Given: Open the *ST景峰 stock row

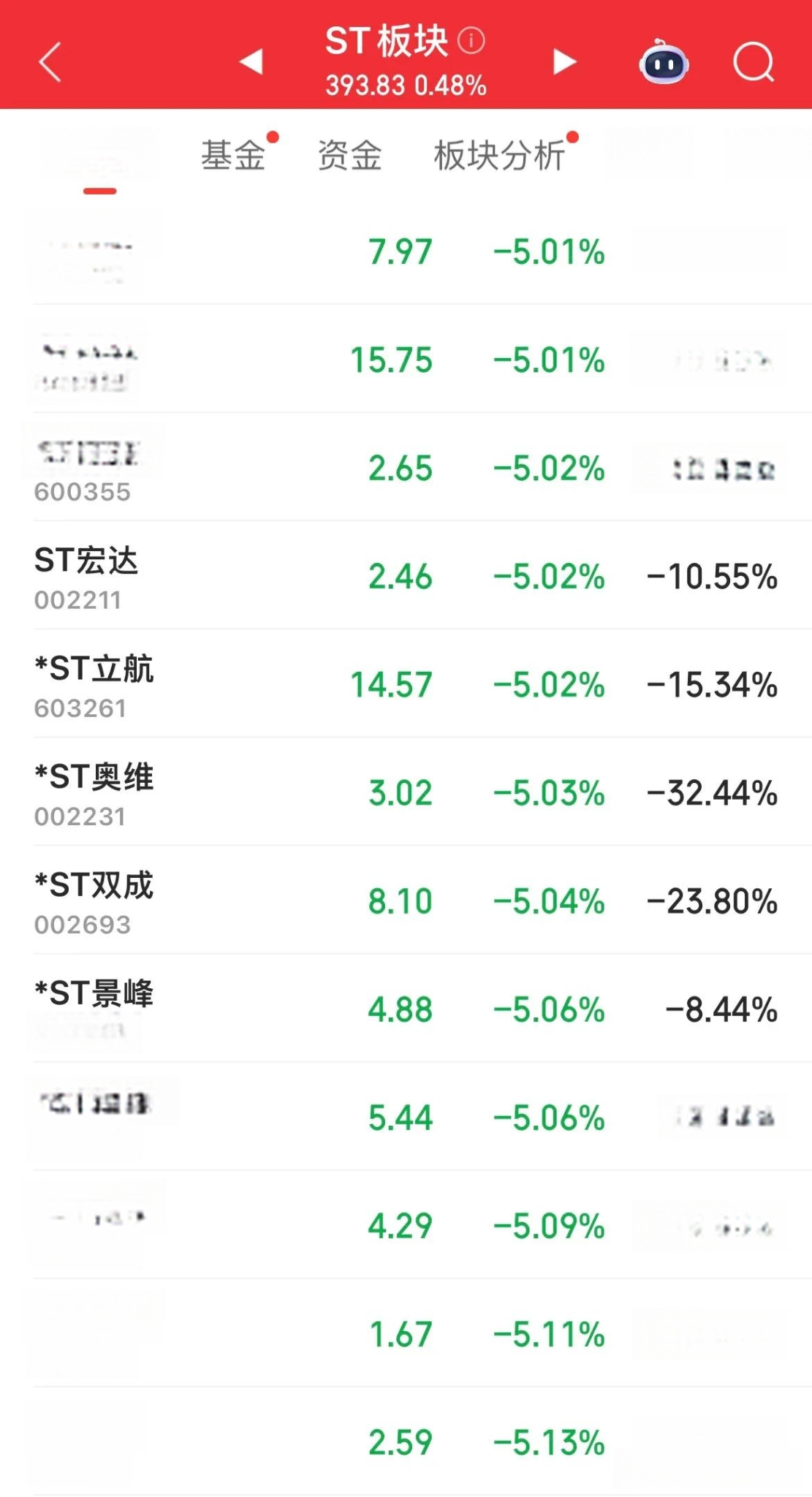Looking at the screenshot, I should pyautogui.click(x=422, y=1008).
